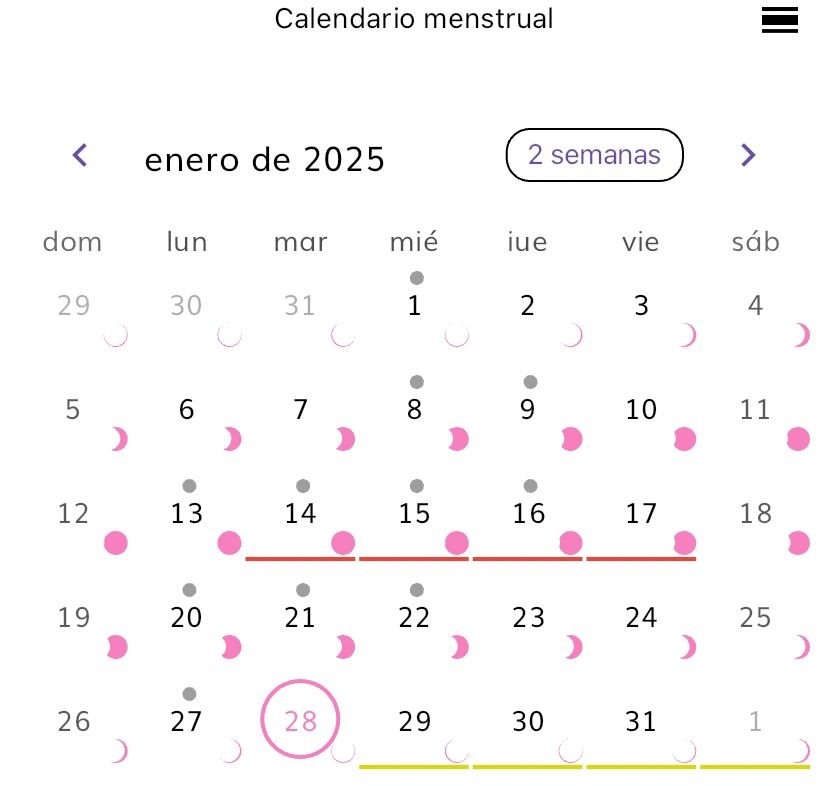Open the hamburger menu
The height and width of the screenshot is (786, 828).
pos(779,21)
